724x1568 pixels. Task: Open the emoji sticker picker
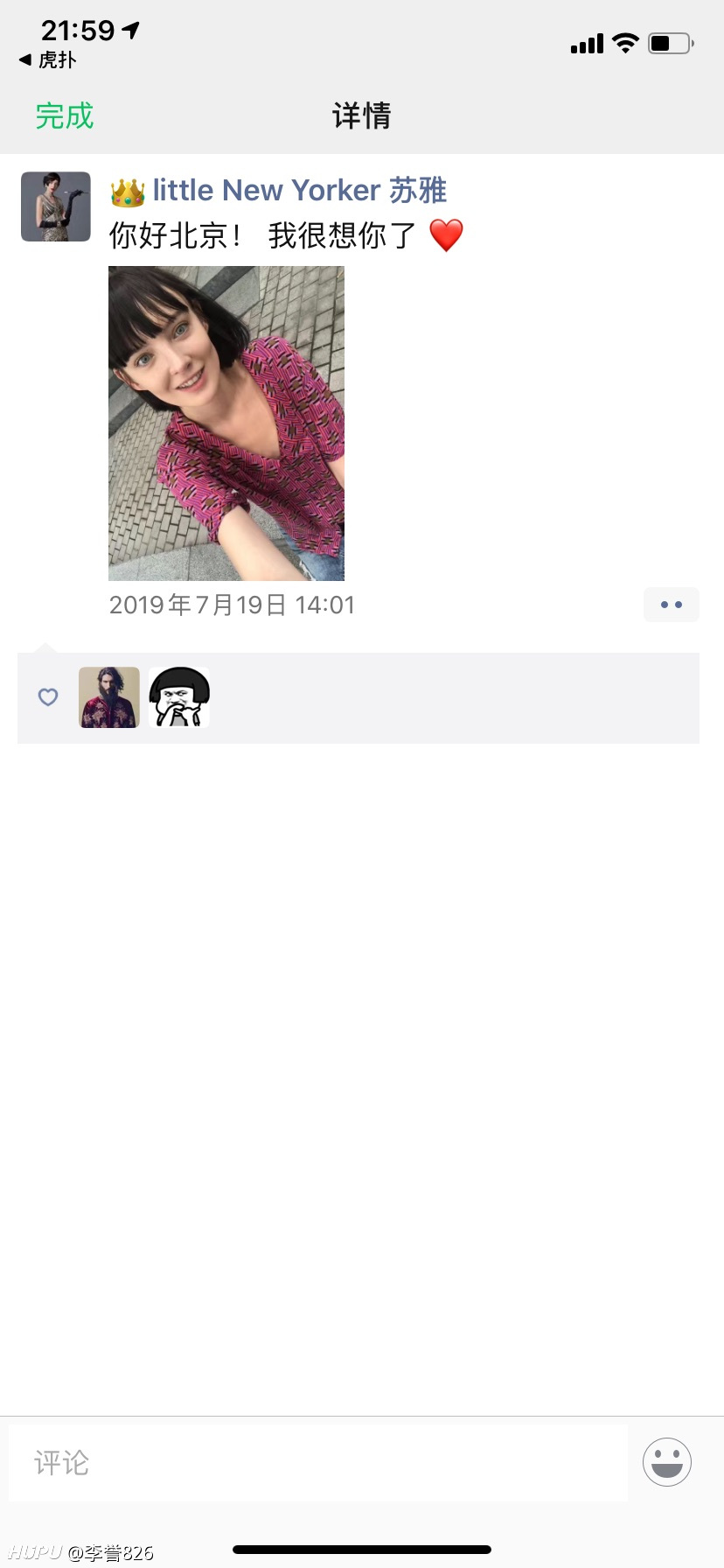[x=667, y=1462]
